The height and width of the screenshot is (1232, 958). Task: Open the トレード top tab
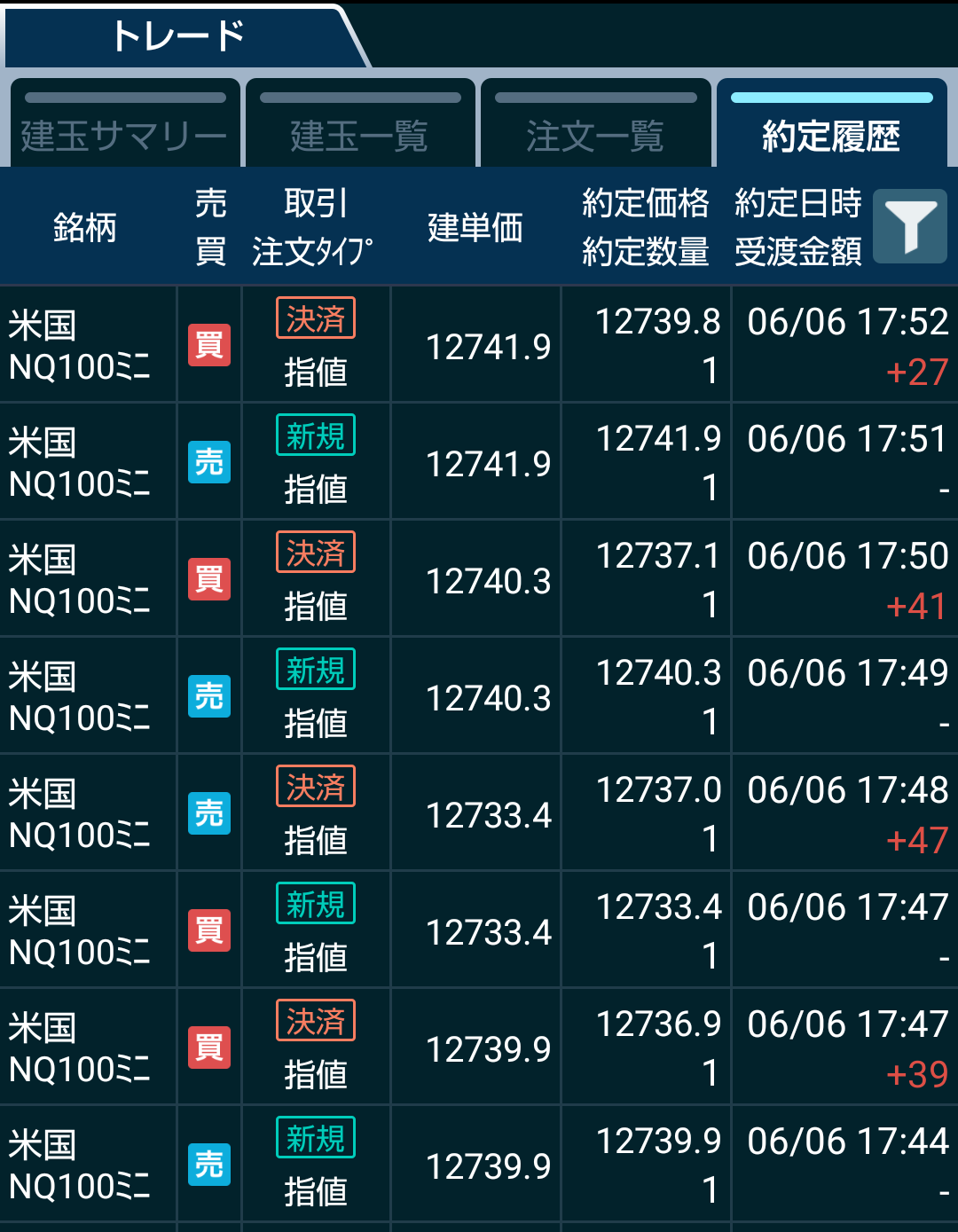(x=177, y=36)
